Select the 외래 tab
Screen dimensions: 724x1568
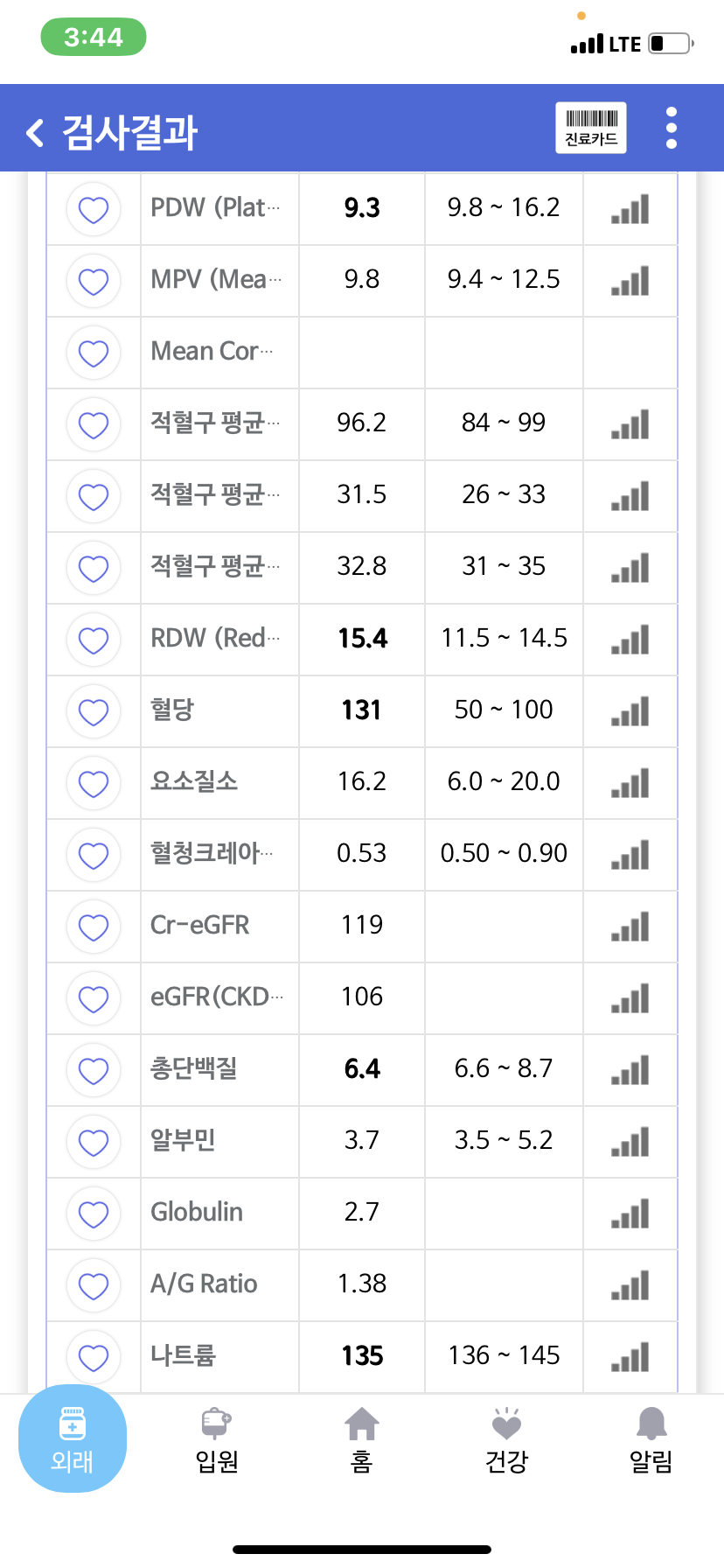coord(73,1439)
